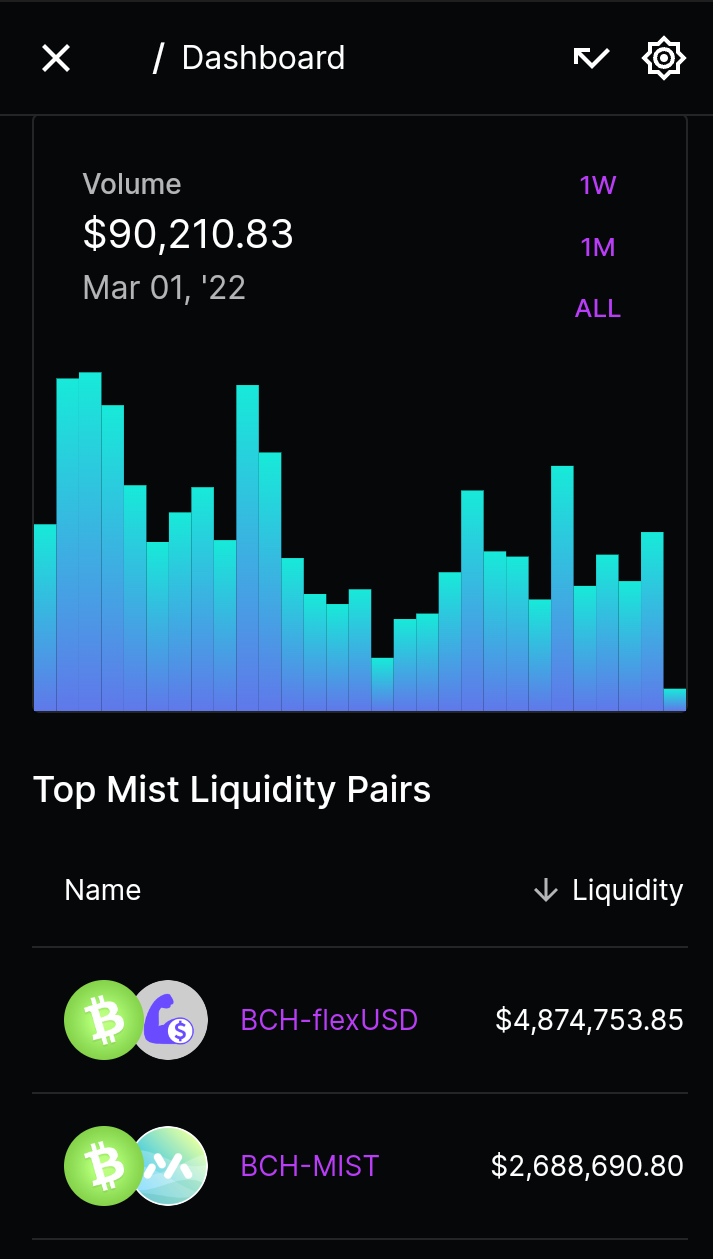This screenshot has height=1259, width=713.
Task: Open the settings gear icon
Action: coord(663,58)
